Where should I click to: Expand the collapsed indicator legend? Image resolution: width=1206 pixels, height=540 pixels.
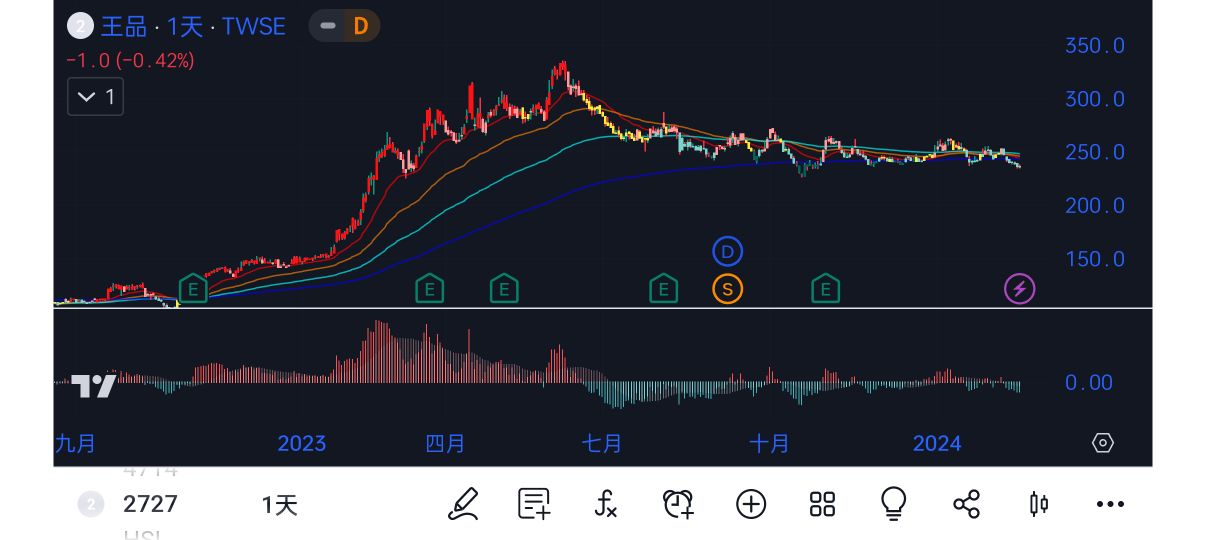tap(96, 98)
